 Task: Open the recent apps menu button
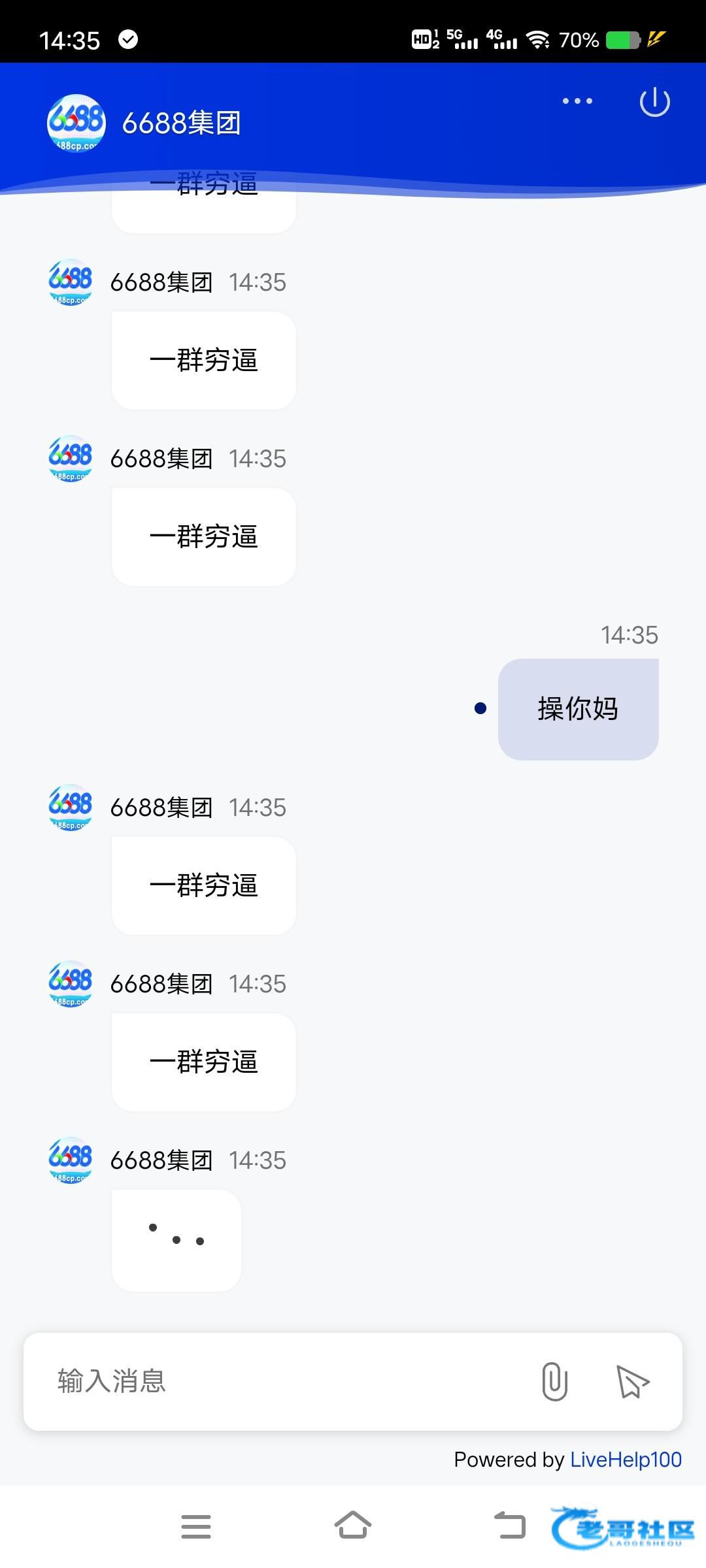(x=195, y=1526)
